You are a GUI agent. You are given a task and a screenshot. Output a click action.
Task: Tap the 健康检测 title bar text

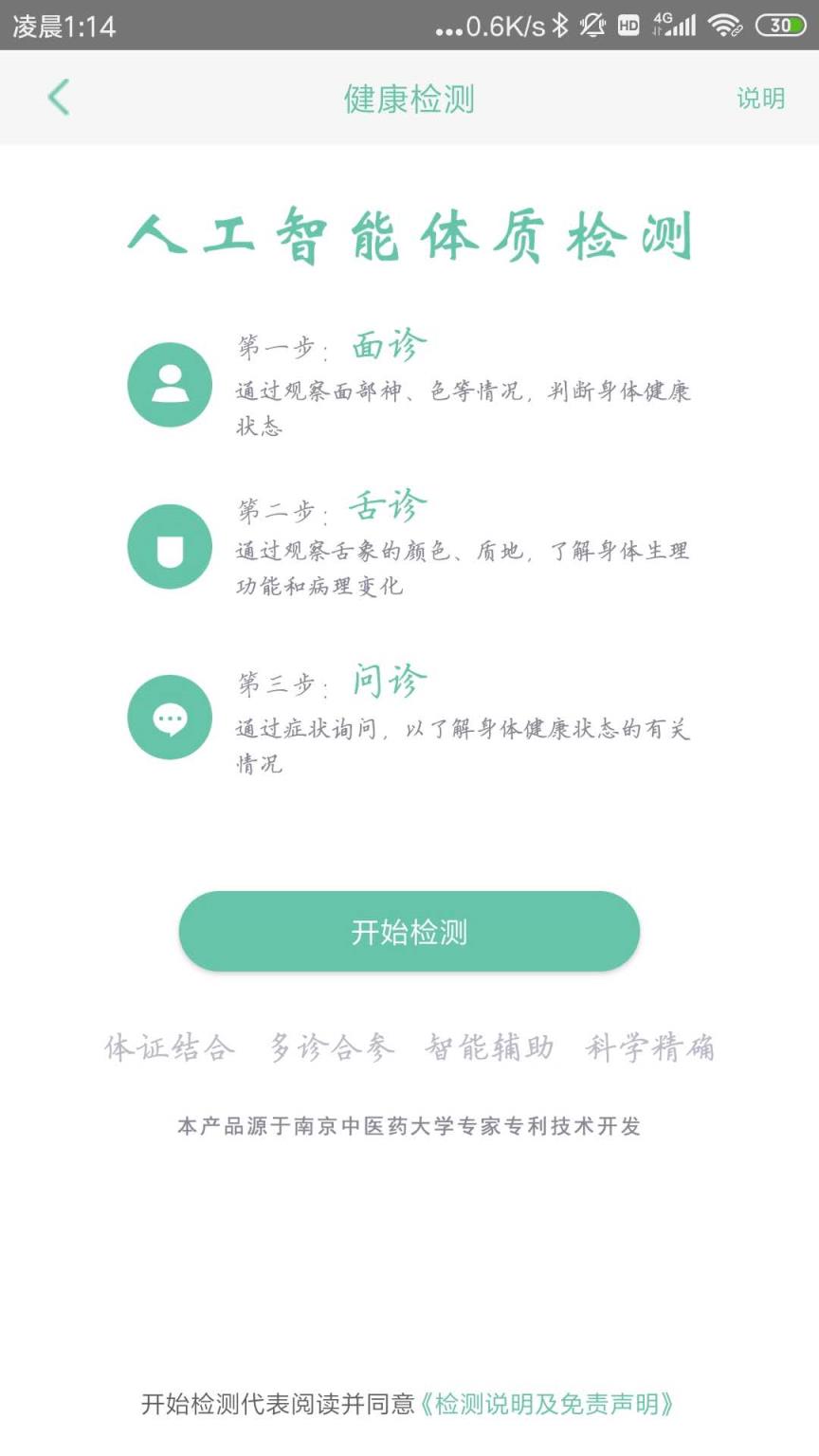tap(409, 99)
